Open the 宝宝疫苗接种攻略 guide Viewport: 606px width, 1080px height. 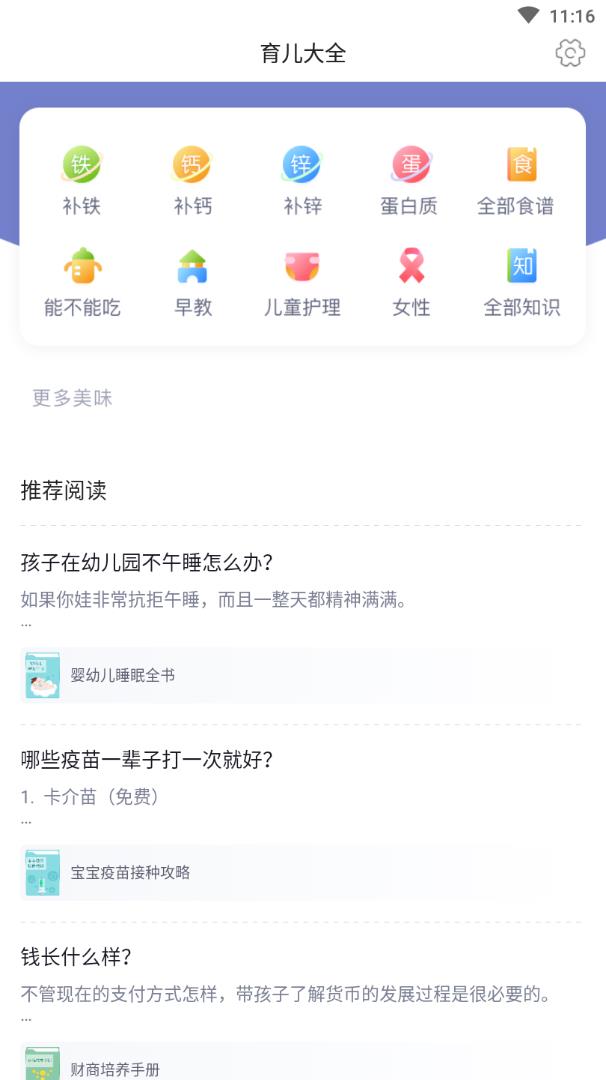click(x=130, y=872)
